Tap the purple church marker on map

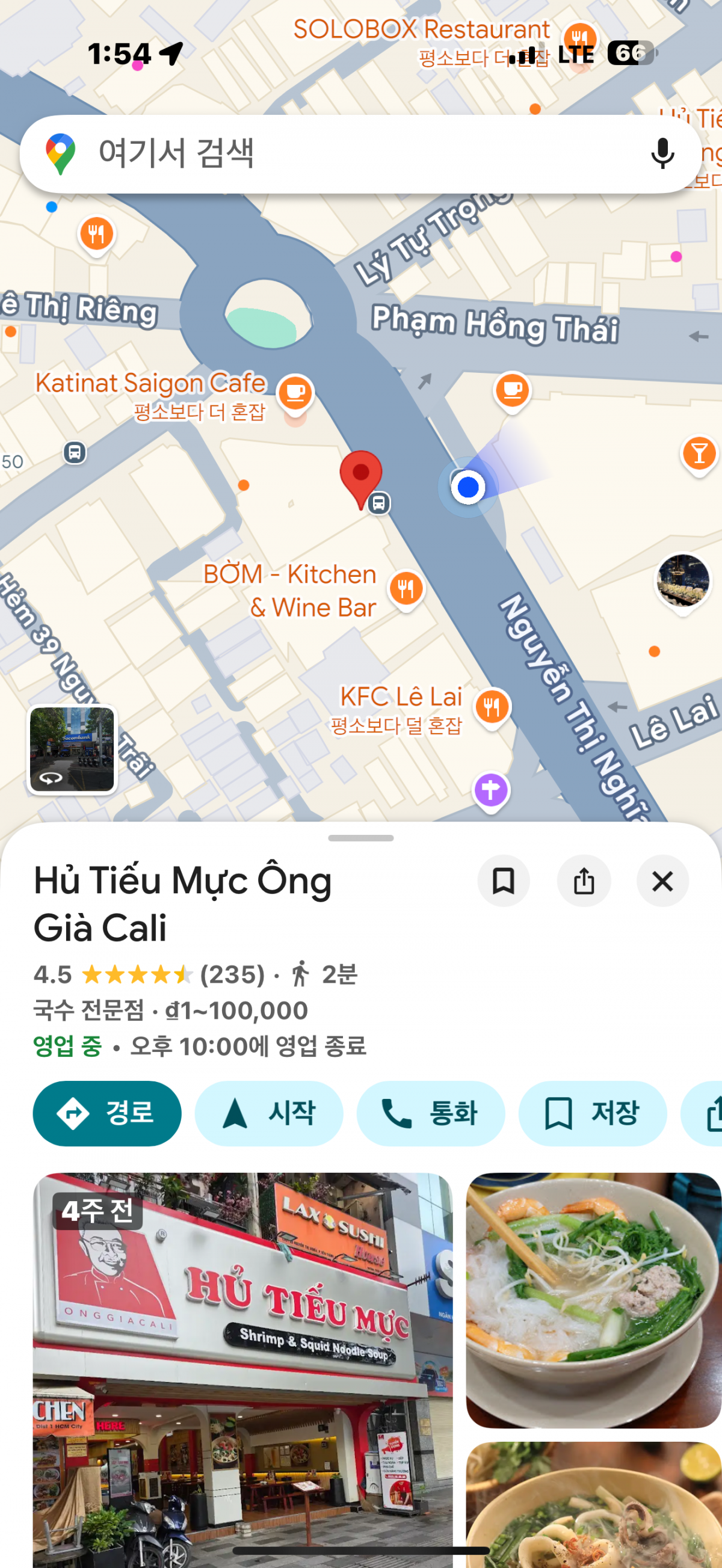coord(491,790)
